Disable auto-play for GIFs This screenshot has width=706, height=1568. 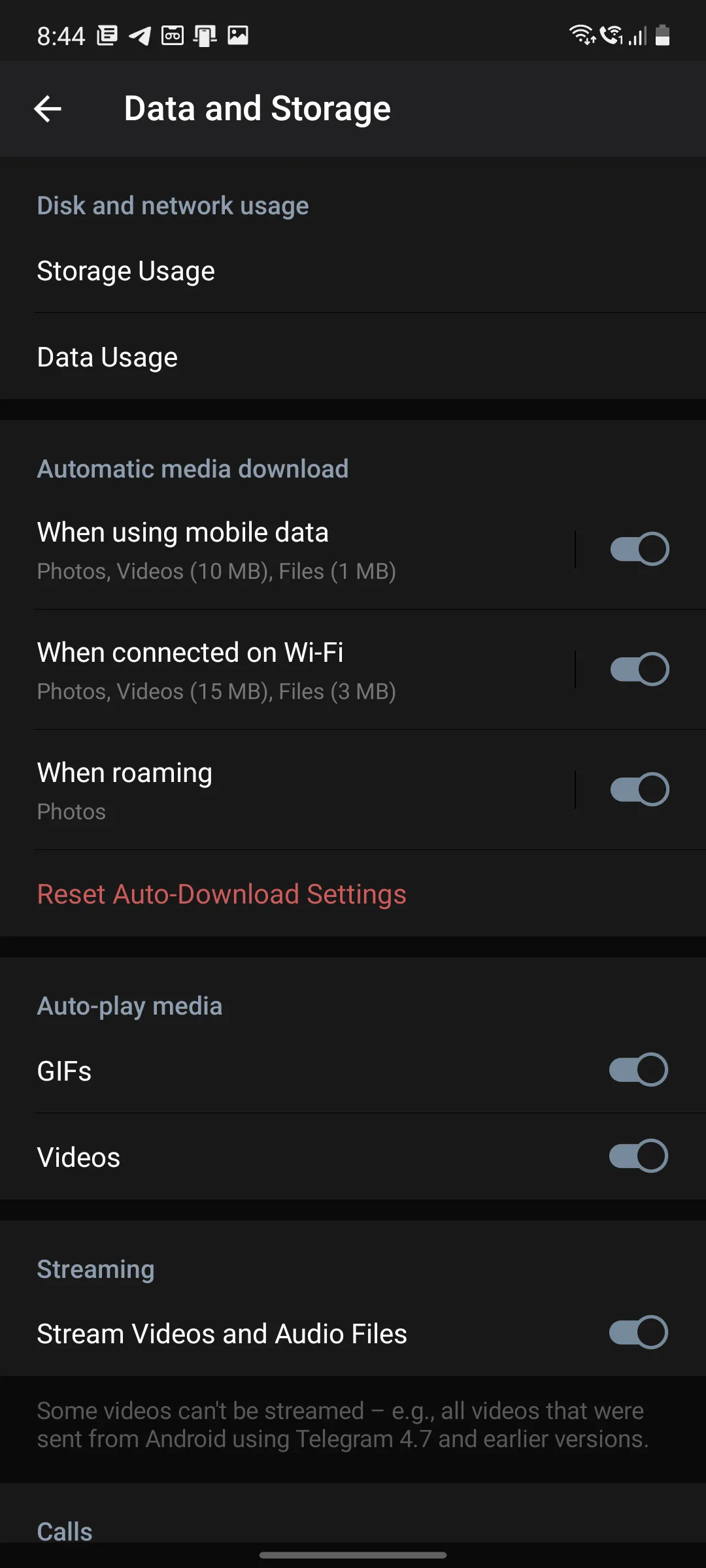(637, 1070)
